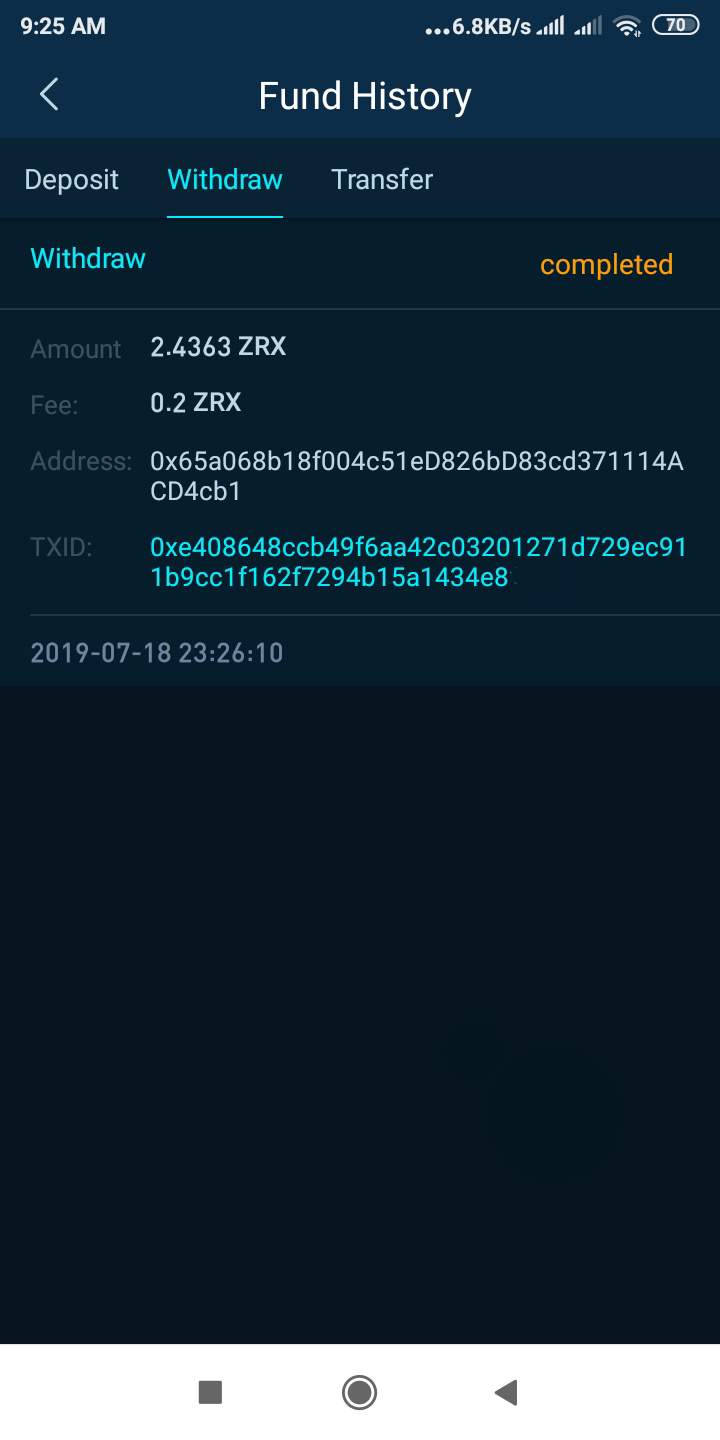Open the Transfer tab
Screen dimensions: 720x1440
pos(382,180)
